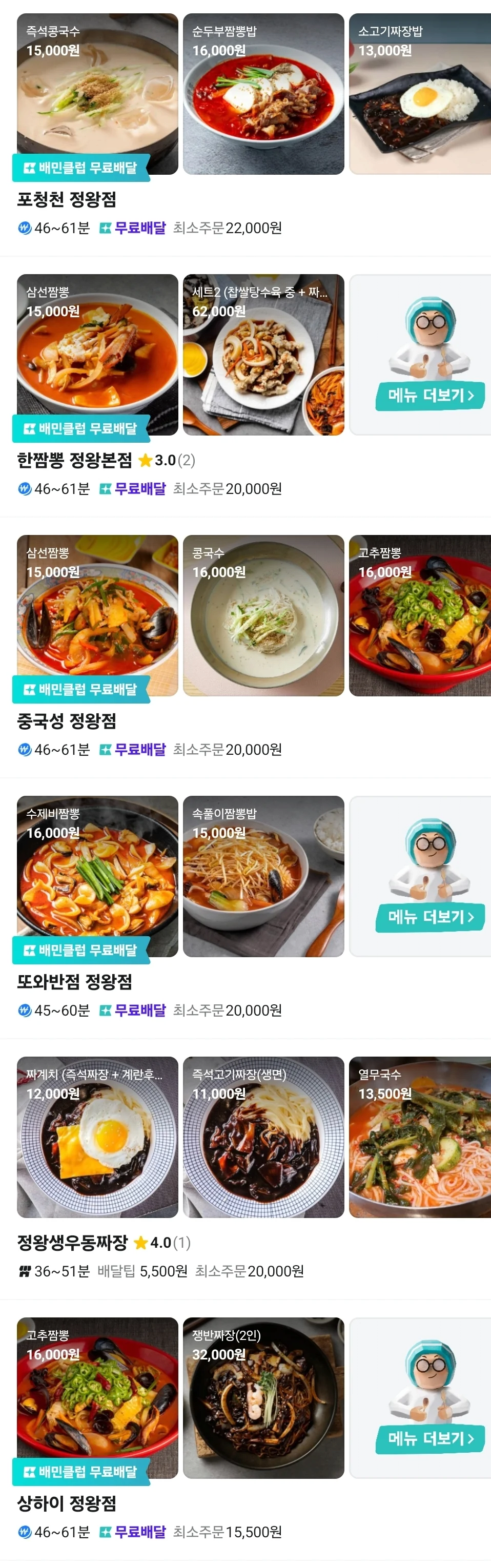Image resolution: width=491 pixels, height=1568 pixels.
Task: Open the 중국성 정왕점 restaurant listing
Action: (x=67, y=721)
